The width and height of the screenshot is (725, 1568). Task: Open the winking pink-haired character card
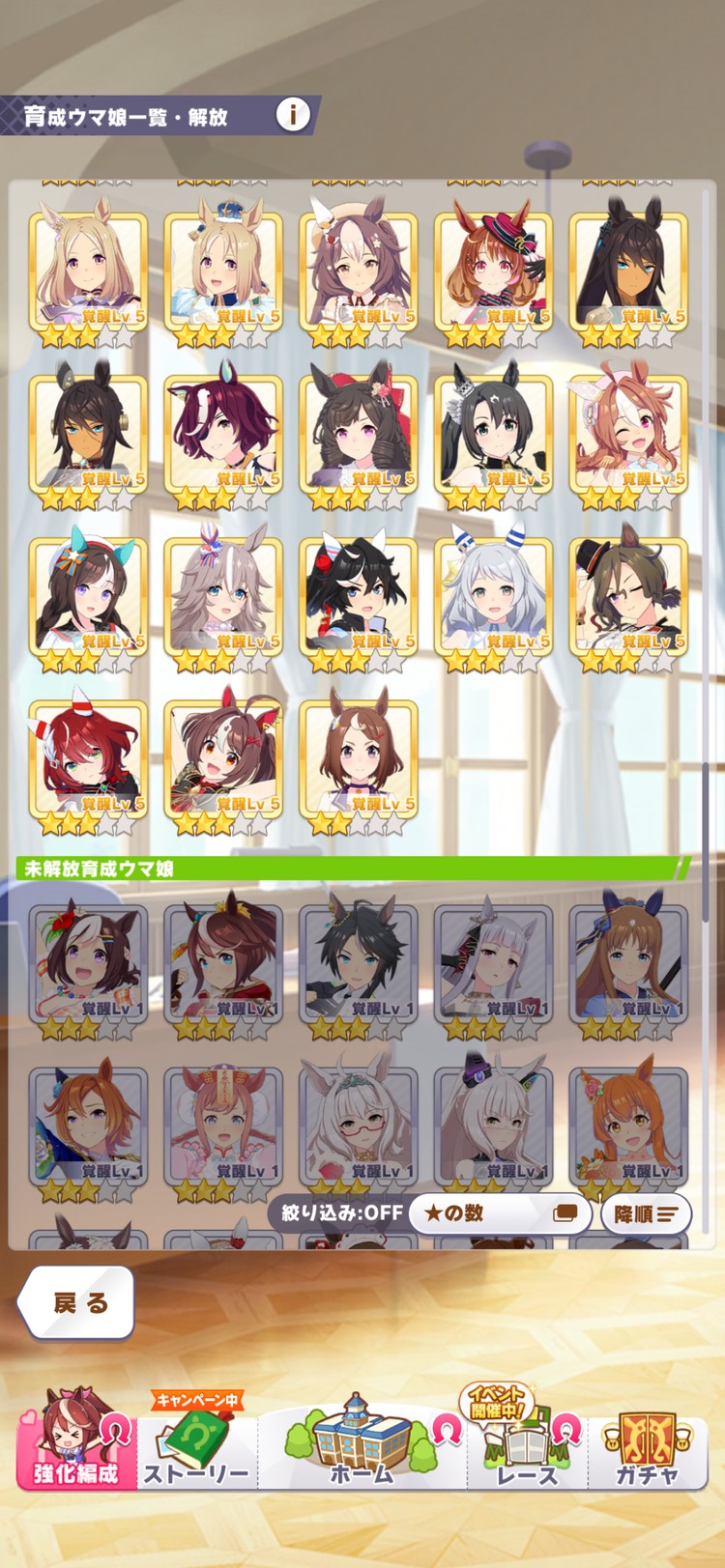(x=628, y=433)
